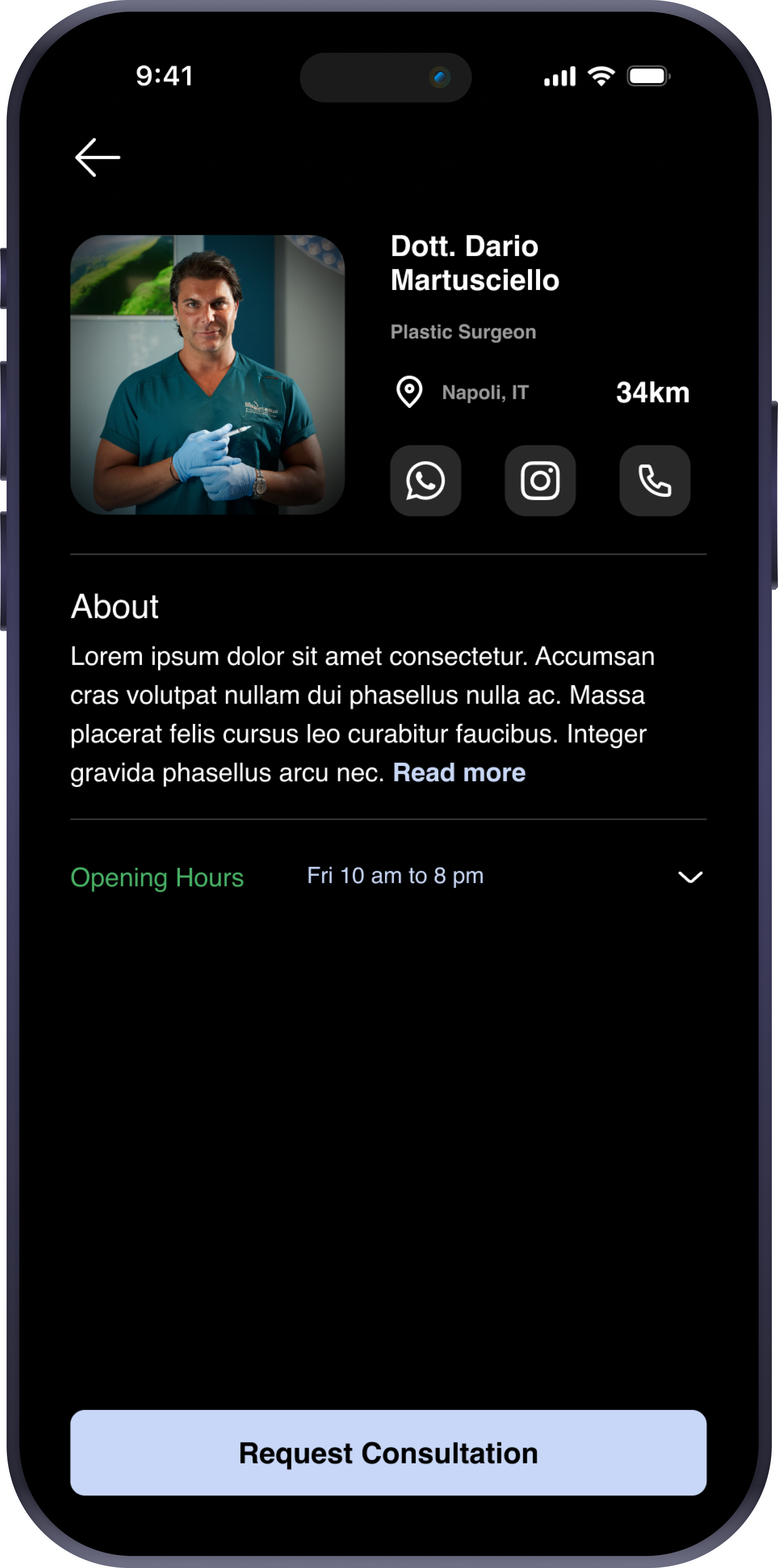Open the doctor's Instagram profile
The height and width of the screenshot is (1568, 778).
click(539, 481)
